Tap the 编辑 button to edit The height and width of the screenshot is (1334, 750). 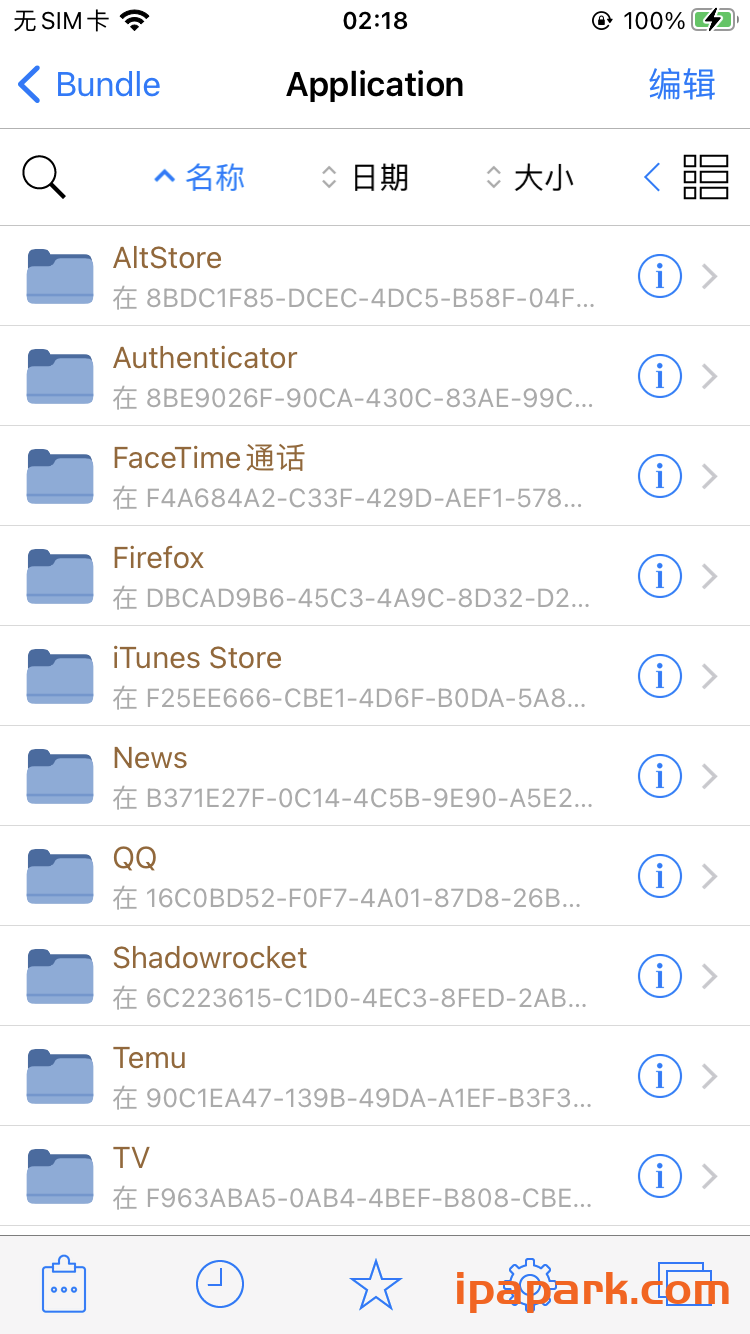(x=682, y=85)
